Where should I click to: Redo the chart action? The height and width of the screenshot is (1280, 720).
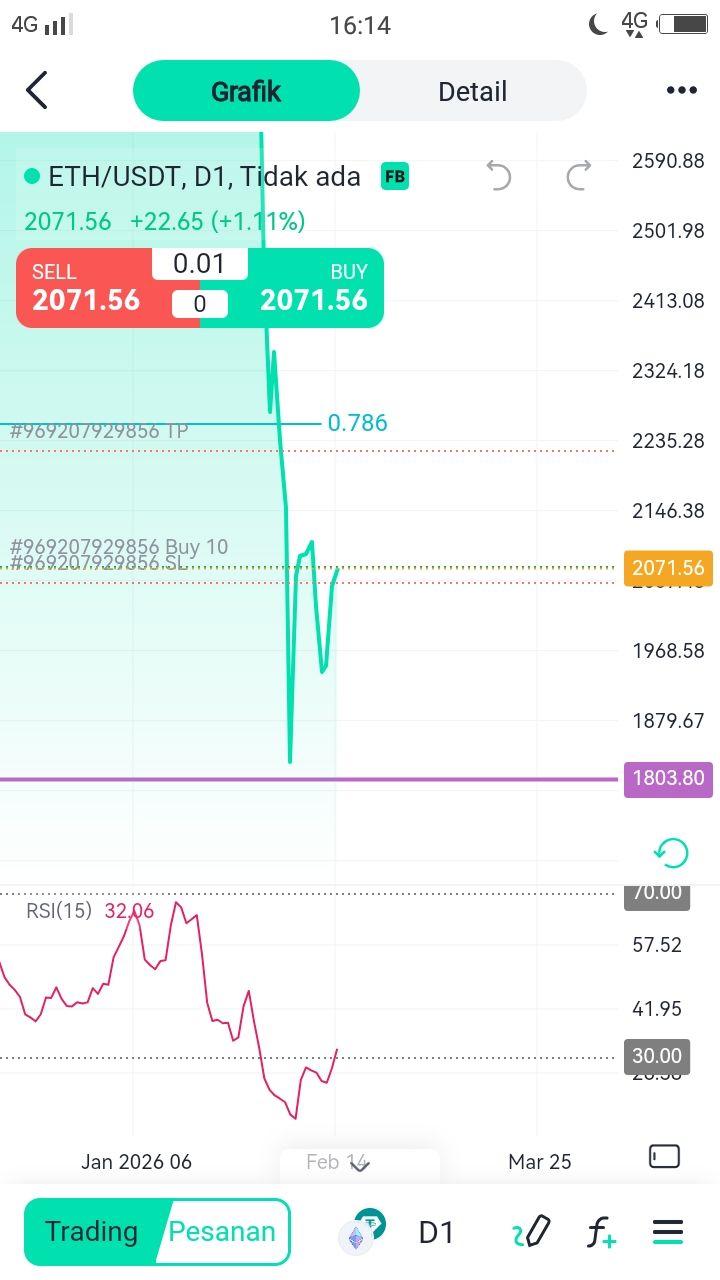tap(579, 177)
